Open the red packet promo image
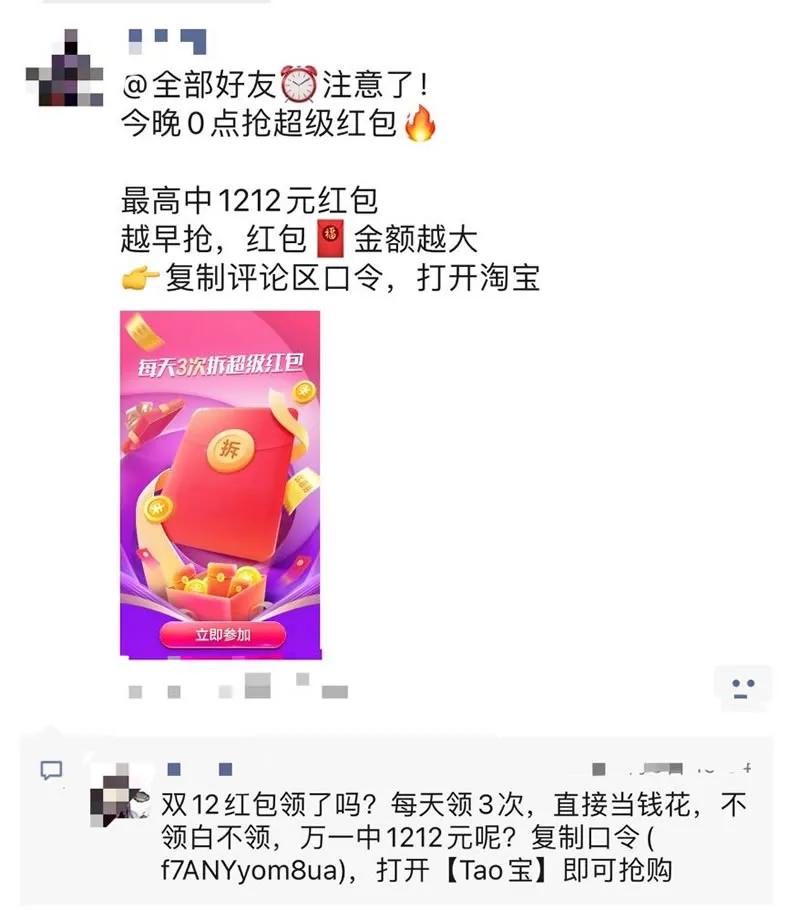Image resolution: width=800 pixels, height=910 pixels. 220,483
